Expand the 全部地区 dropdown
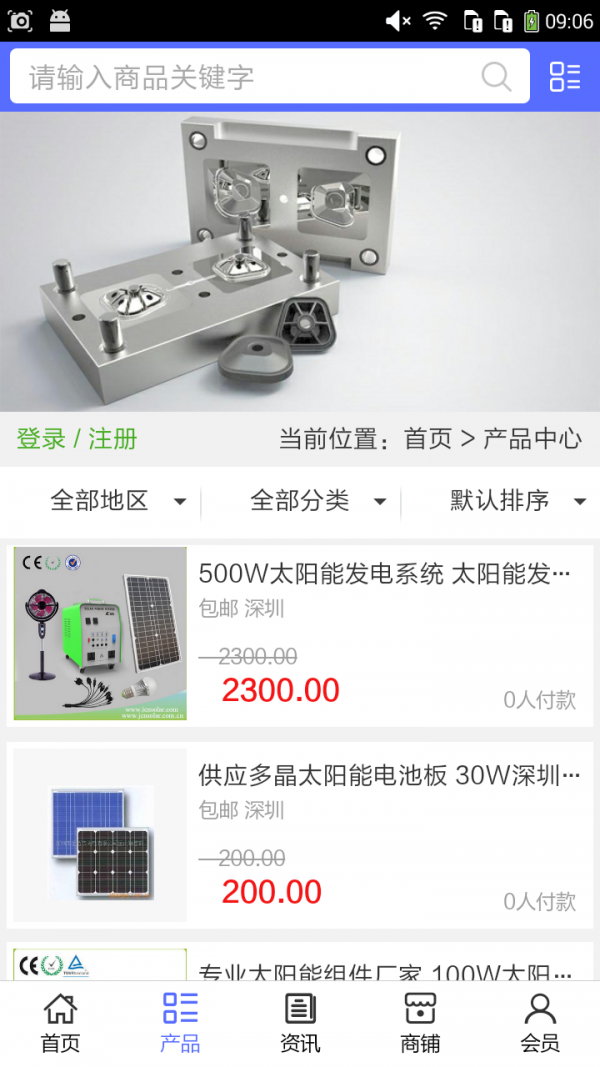 click(x=118, y=500)
